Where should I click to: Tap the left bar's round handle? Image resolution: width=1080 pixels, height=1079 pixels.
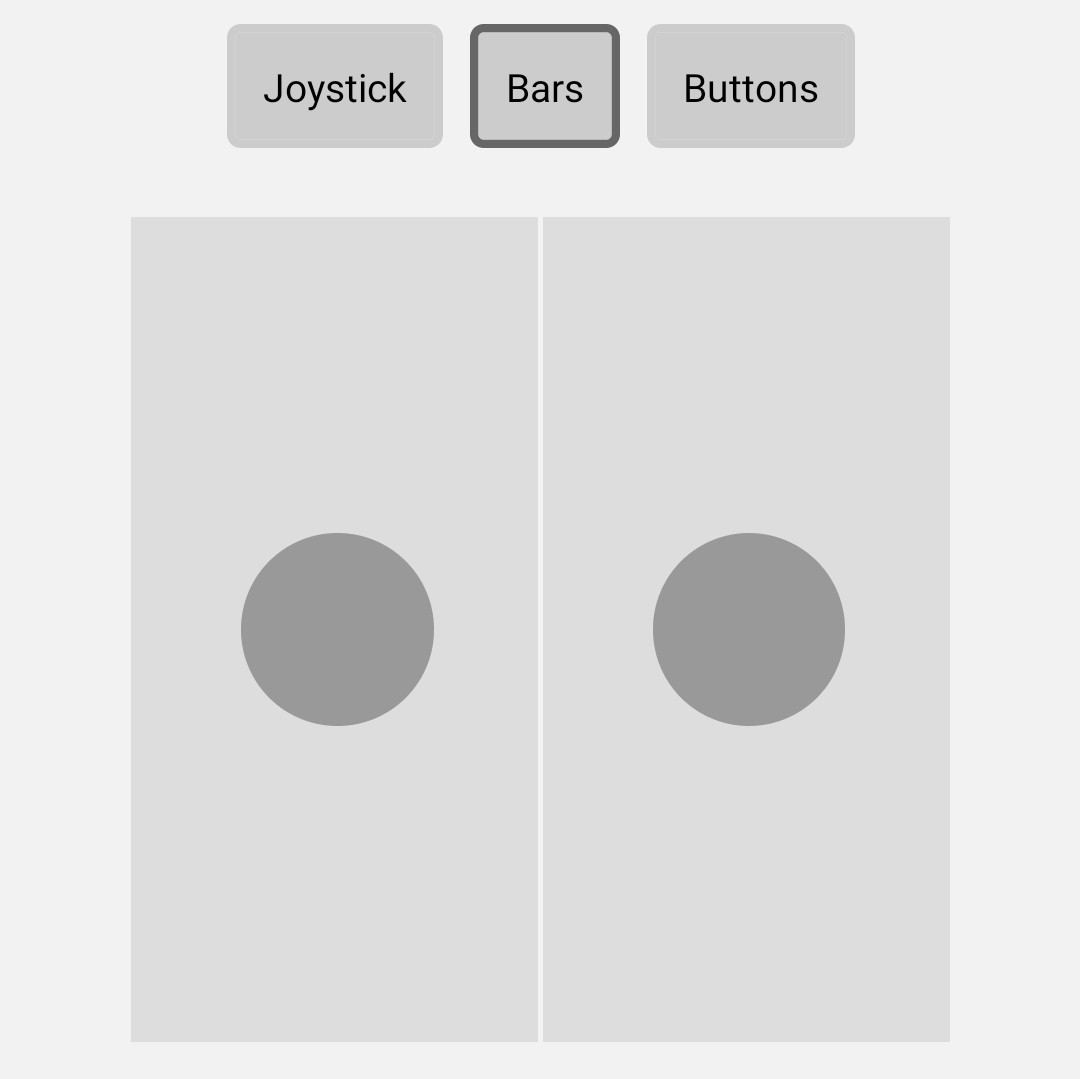(337, 629)
